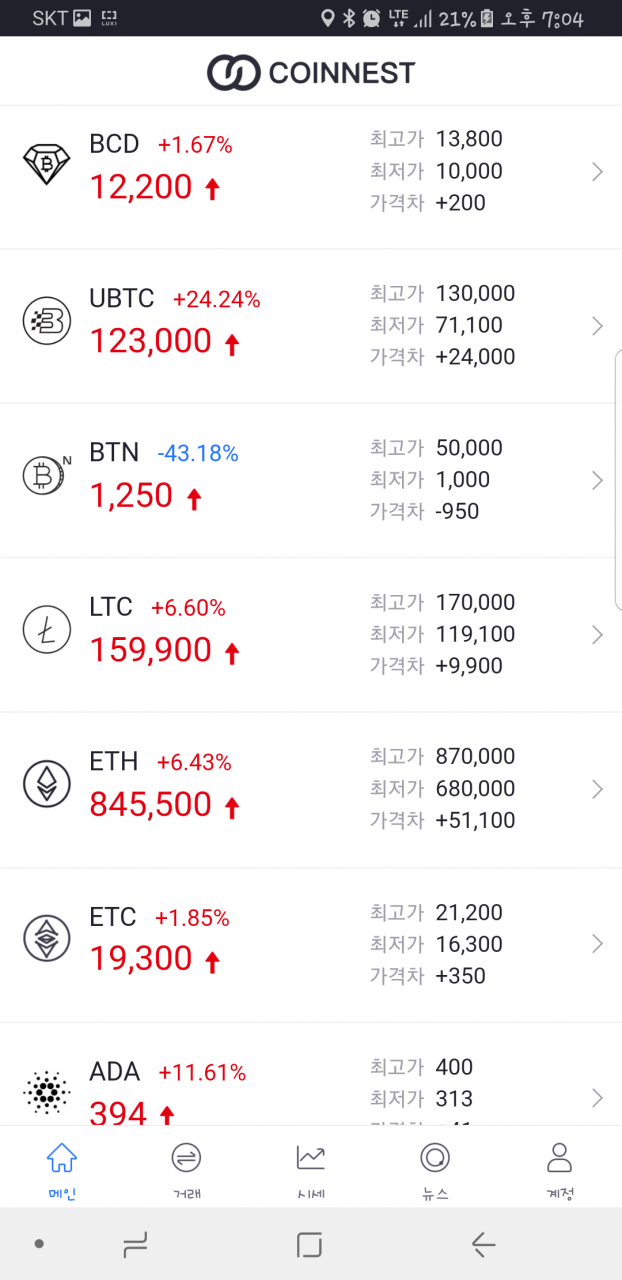
Task: Tap the system back button
Action: (483, 1244)
